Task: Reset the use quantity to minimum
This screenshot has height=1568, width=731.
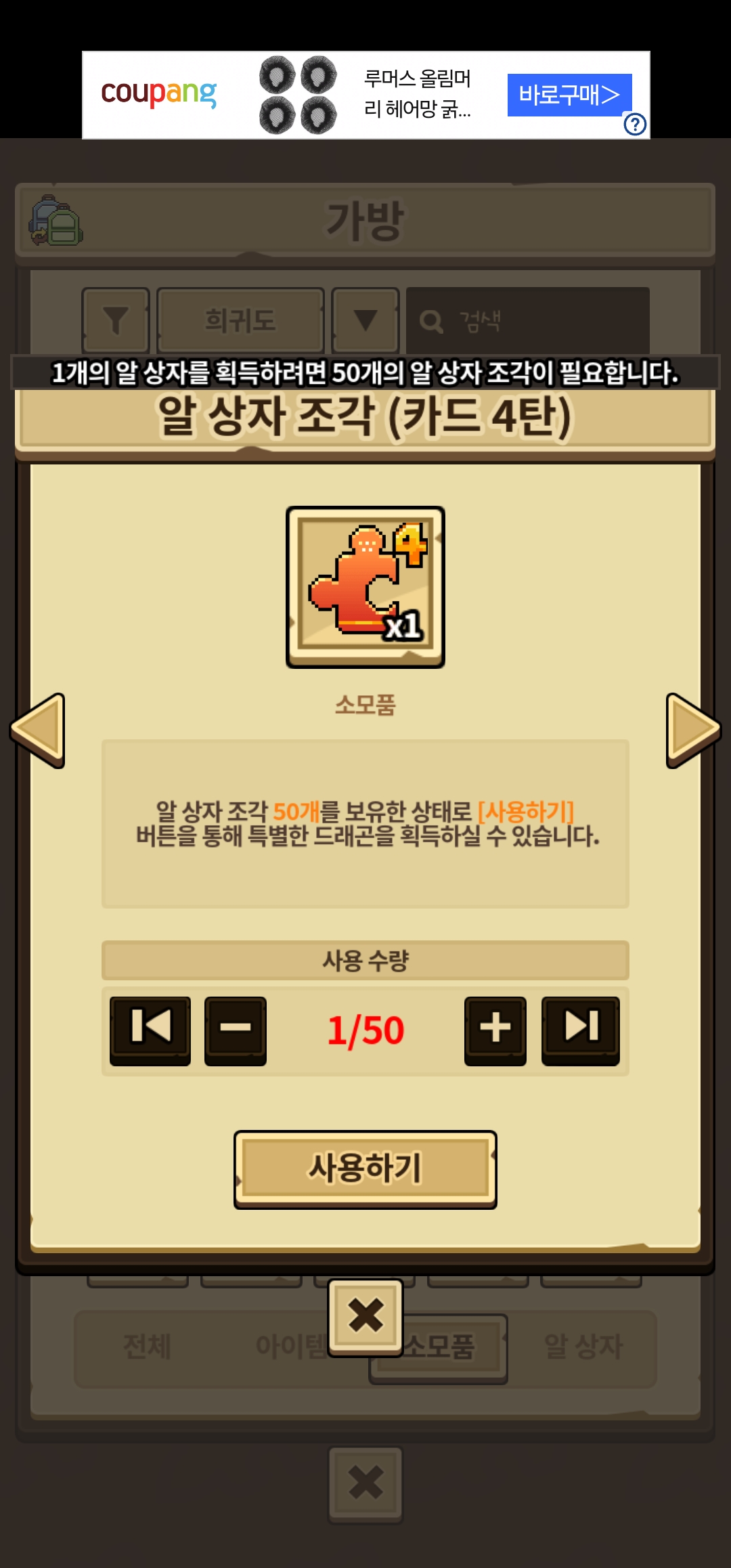Action: 150,1029
